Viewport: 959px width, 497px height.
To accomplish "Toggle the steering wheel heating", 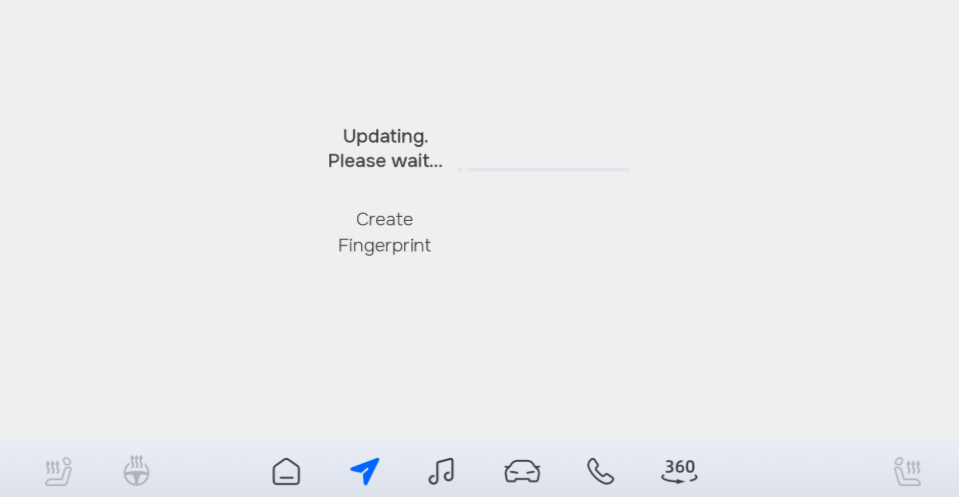I will point(137,470).
